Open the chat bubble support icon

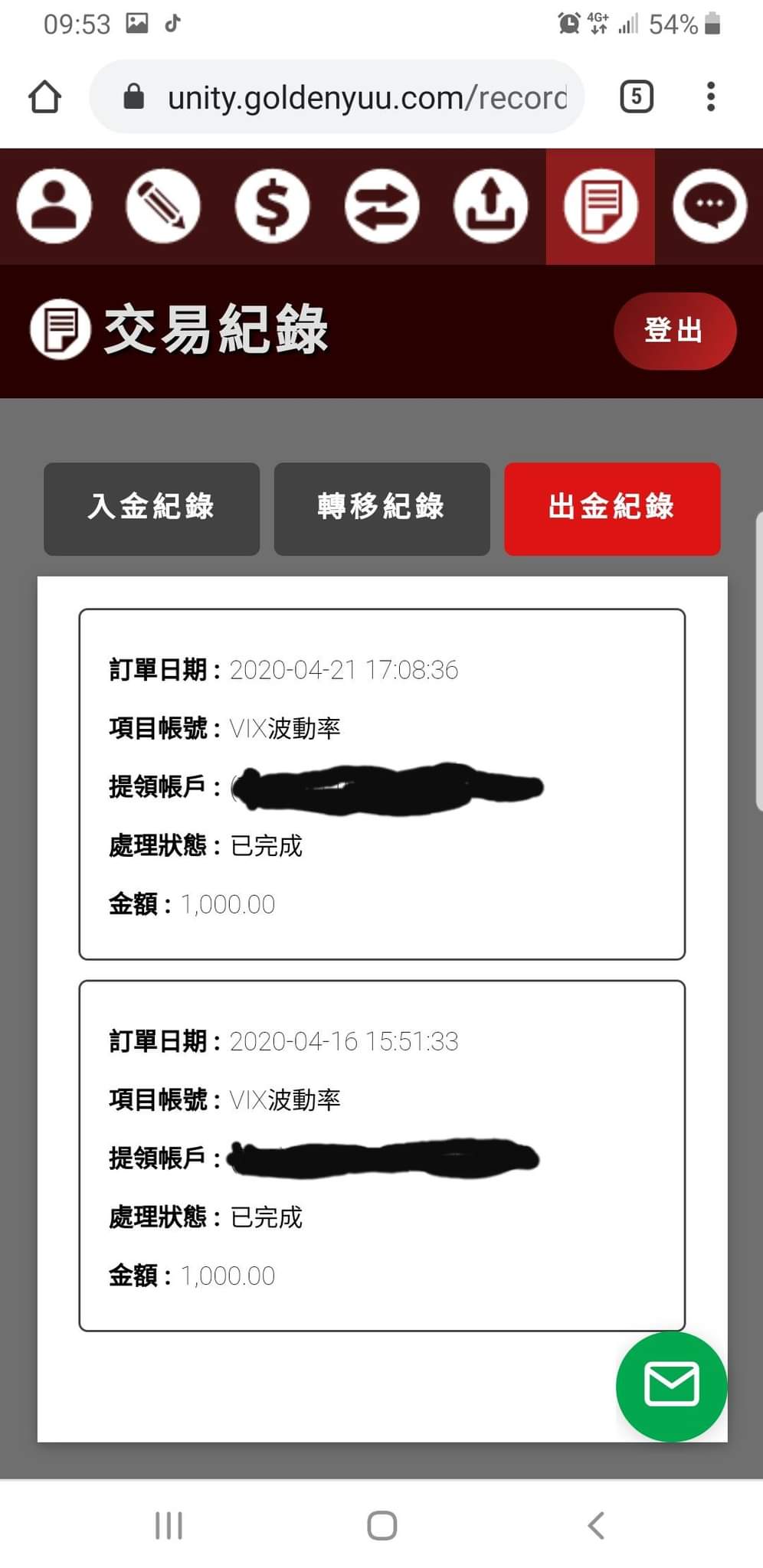[x=709, y=207]
